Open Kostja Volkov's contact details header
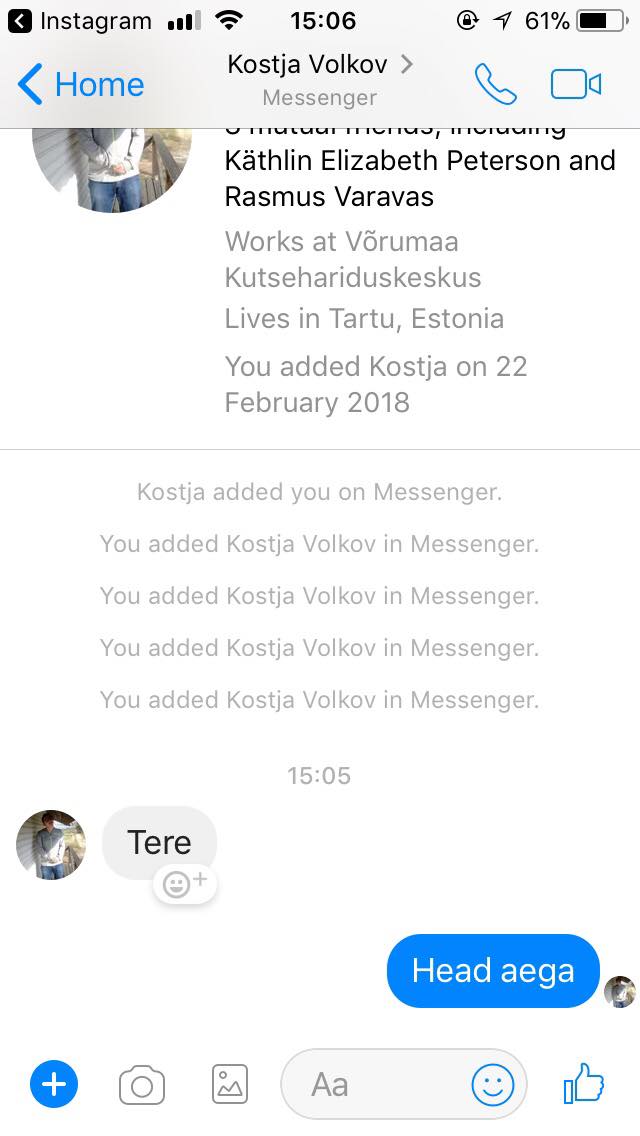 [x=320, y=78]
